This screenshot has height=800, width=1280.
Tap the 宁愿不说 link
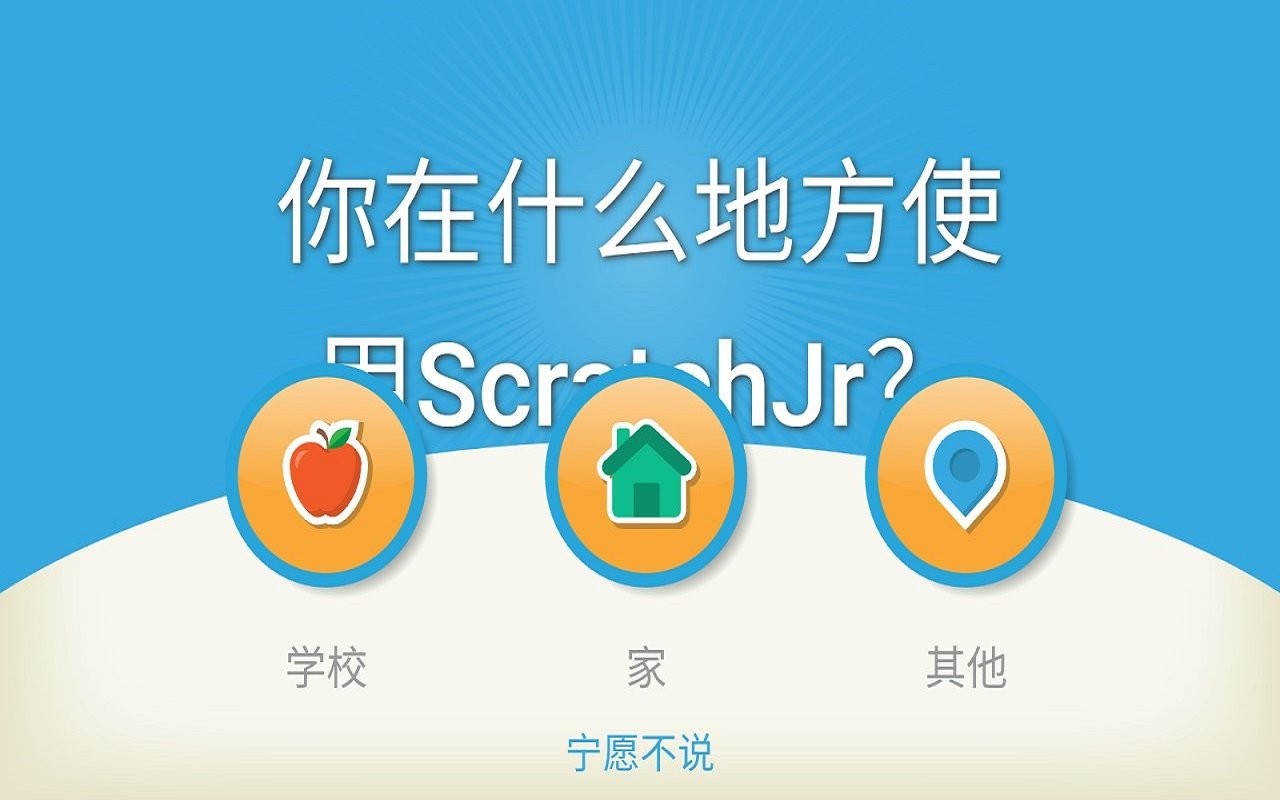(640, 753)
